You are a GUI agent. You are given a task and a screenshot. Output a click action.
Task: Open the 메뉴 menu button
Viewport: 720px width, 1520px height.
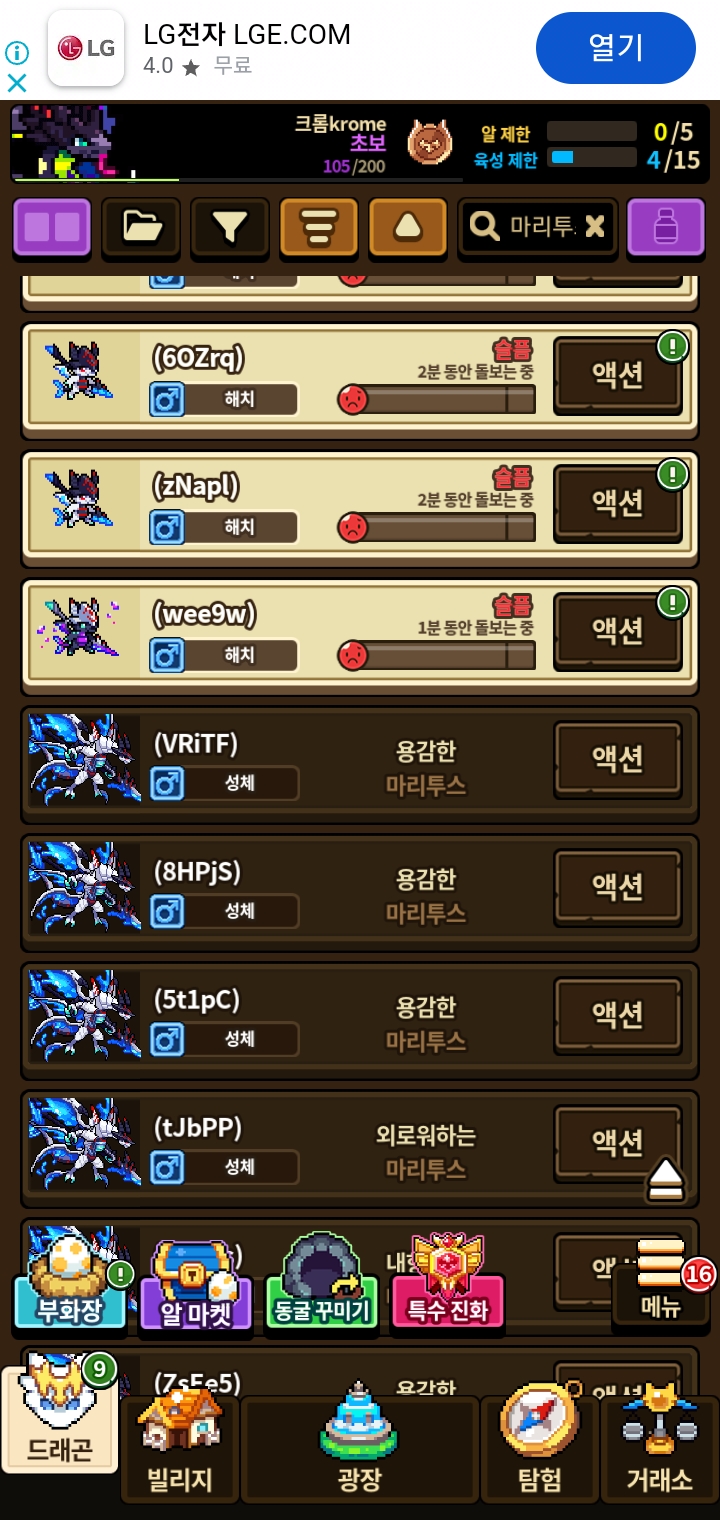click(661, 1283)
